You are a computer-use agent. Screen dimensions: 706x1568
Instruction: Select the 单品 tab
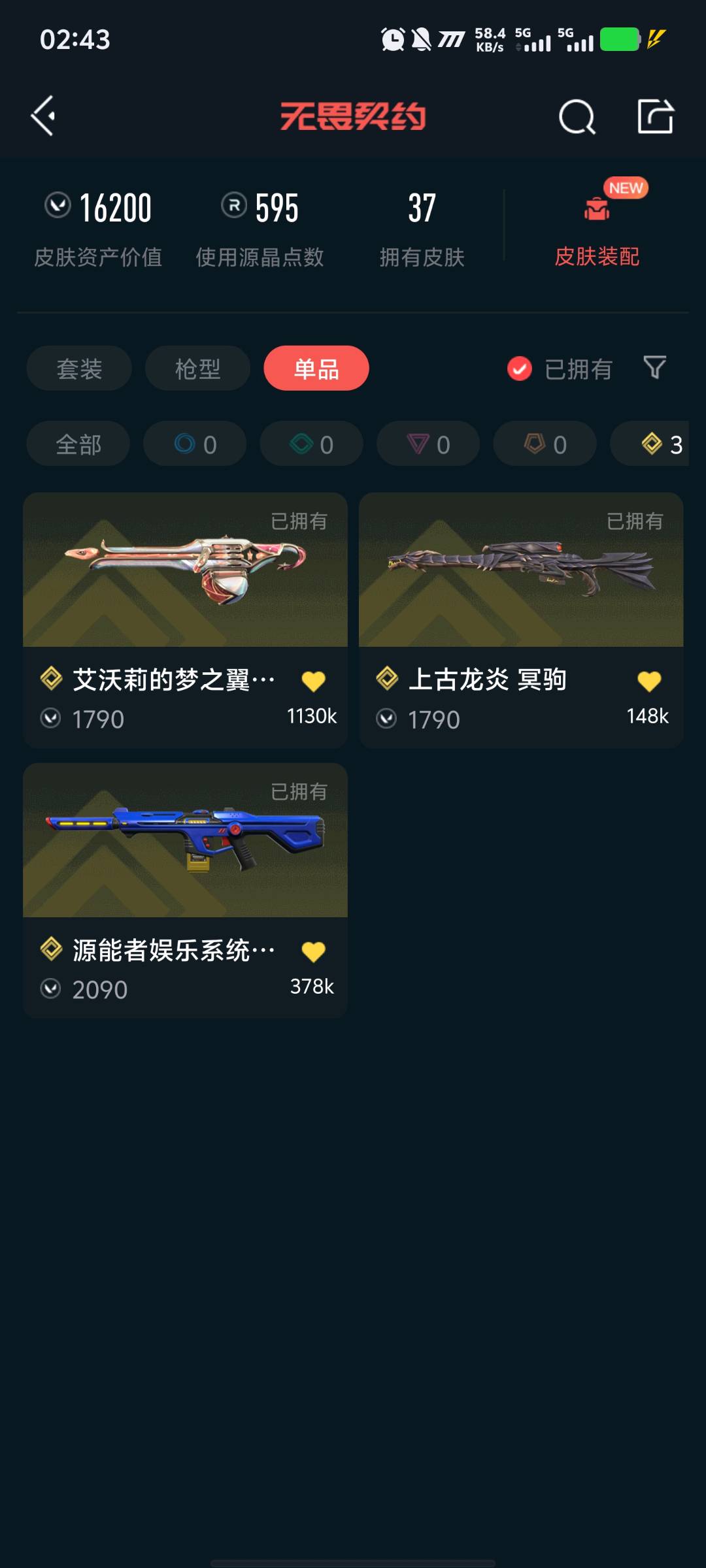tap(316, 368)
